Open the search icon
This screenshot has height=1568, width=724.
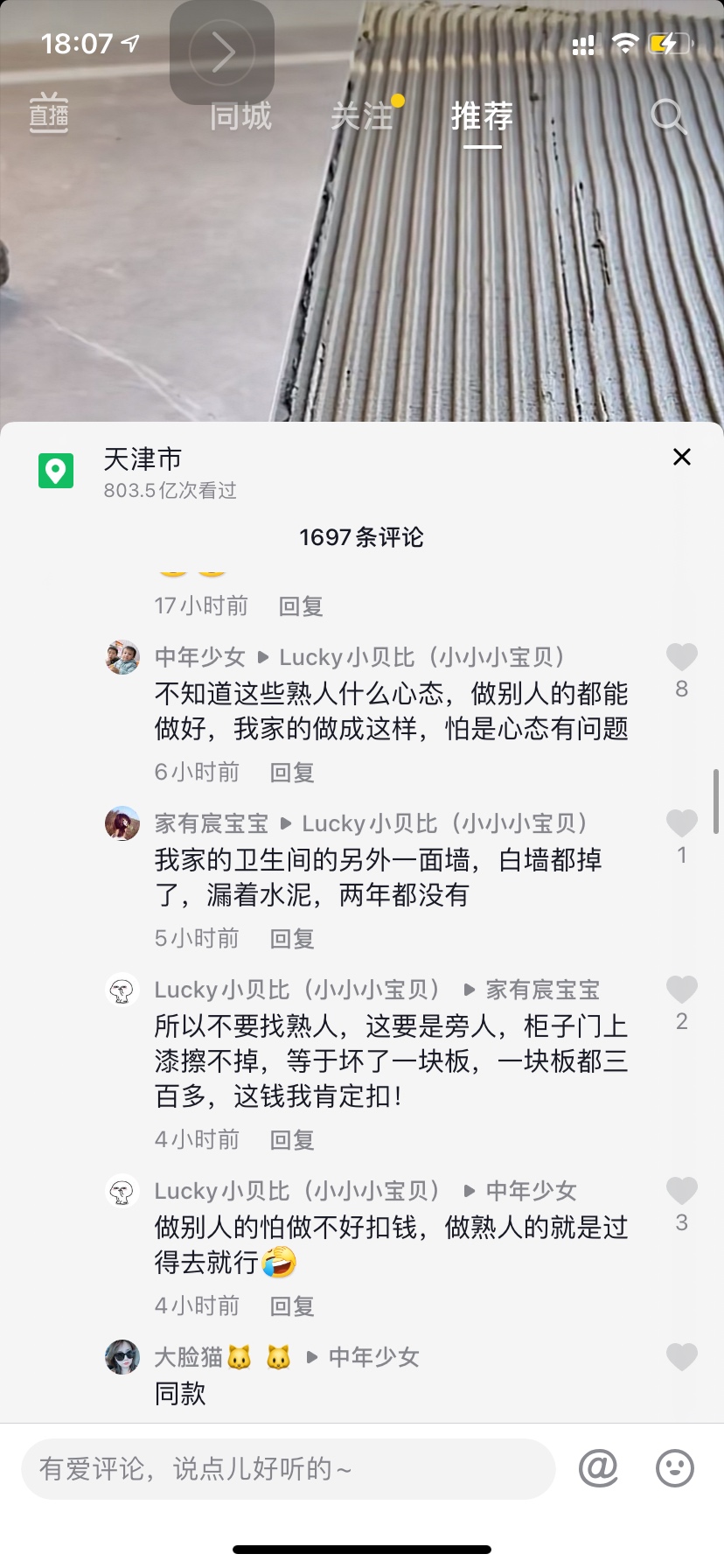(669, 115)
